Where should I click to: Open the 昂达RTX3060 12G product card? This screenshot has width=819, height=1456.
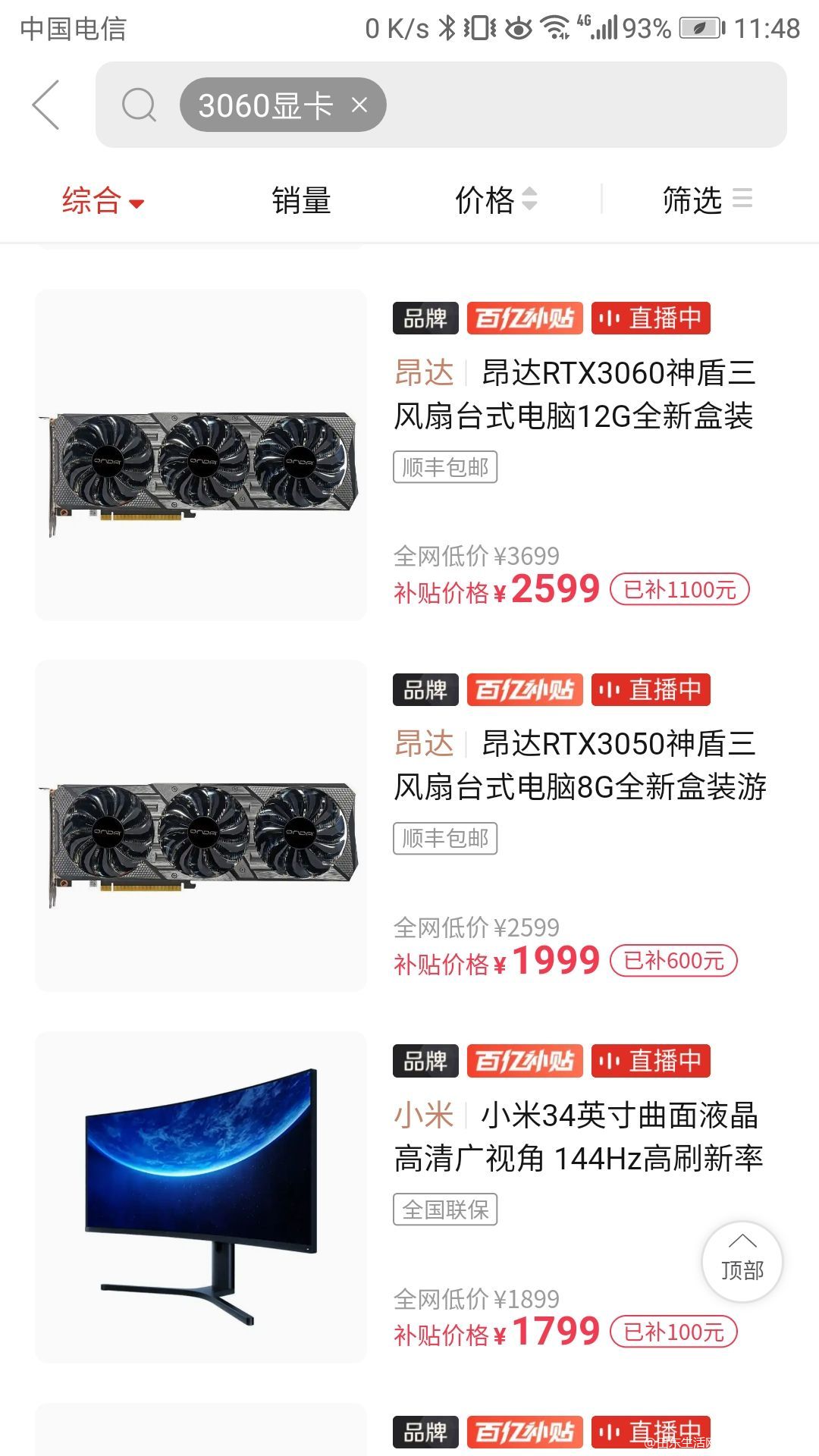[x=409, y=455]
